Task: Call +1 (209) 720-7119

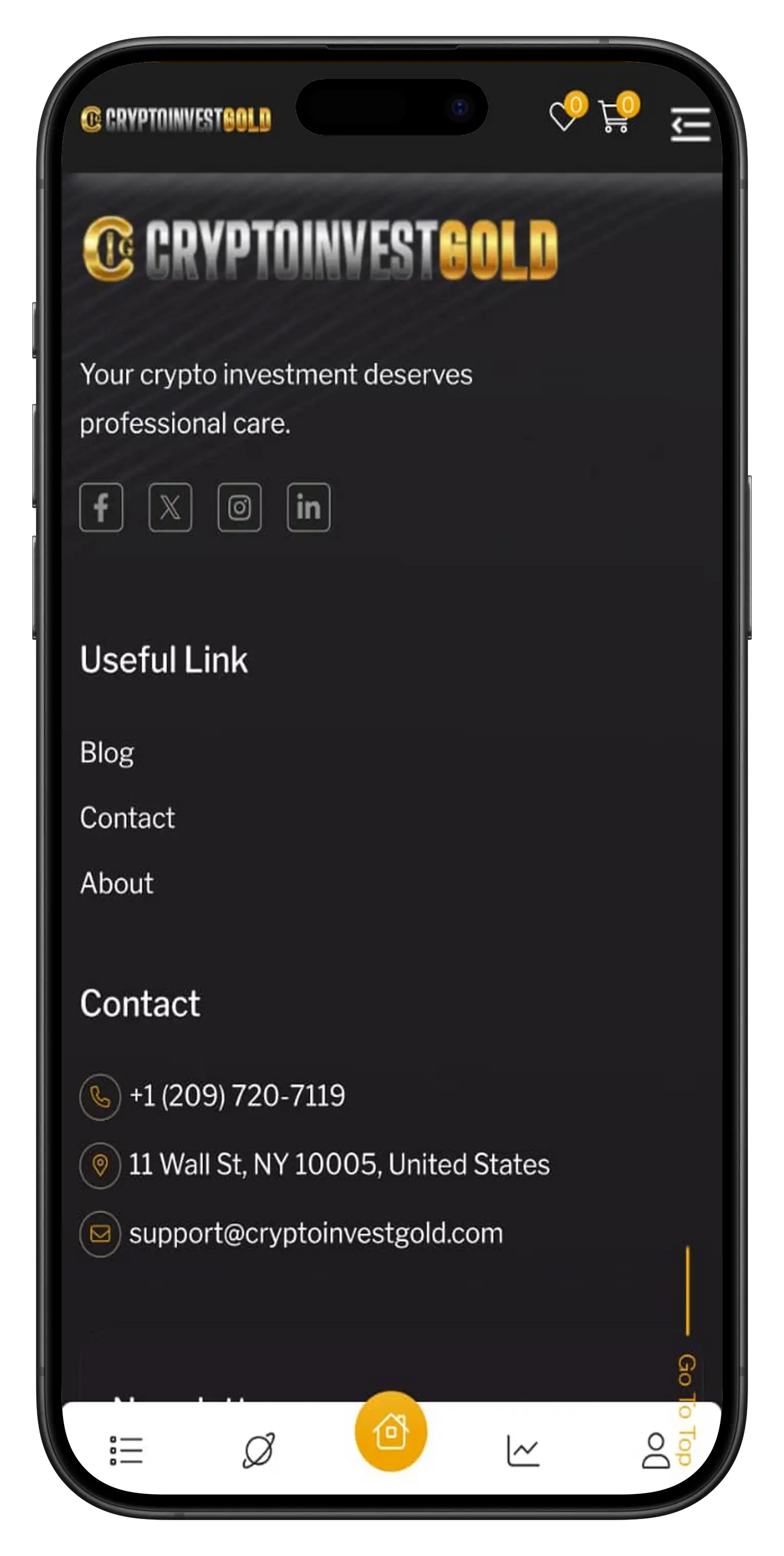Action: point(237,1096)
